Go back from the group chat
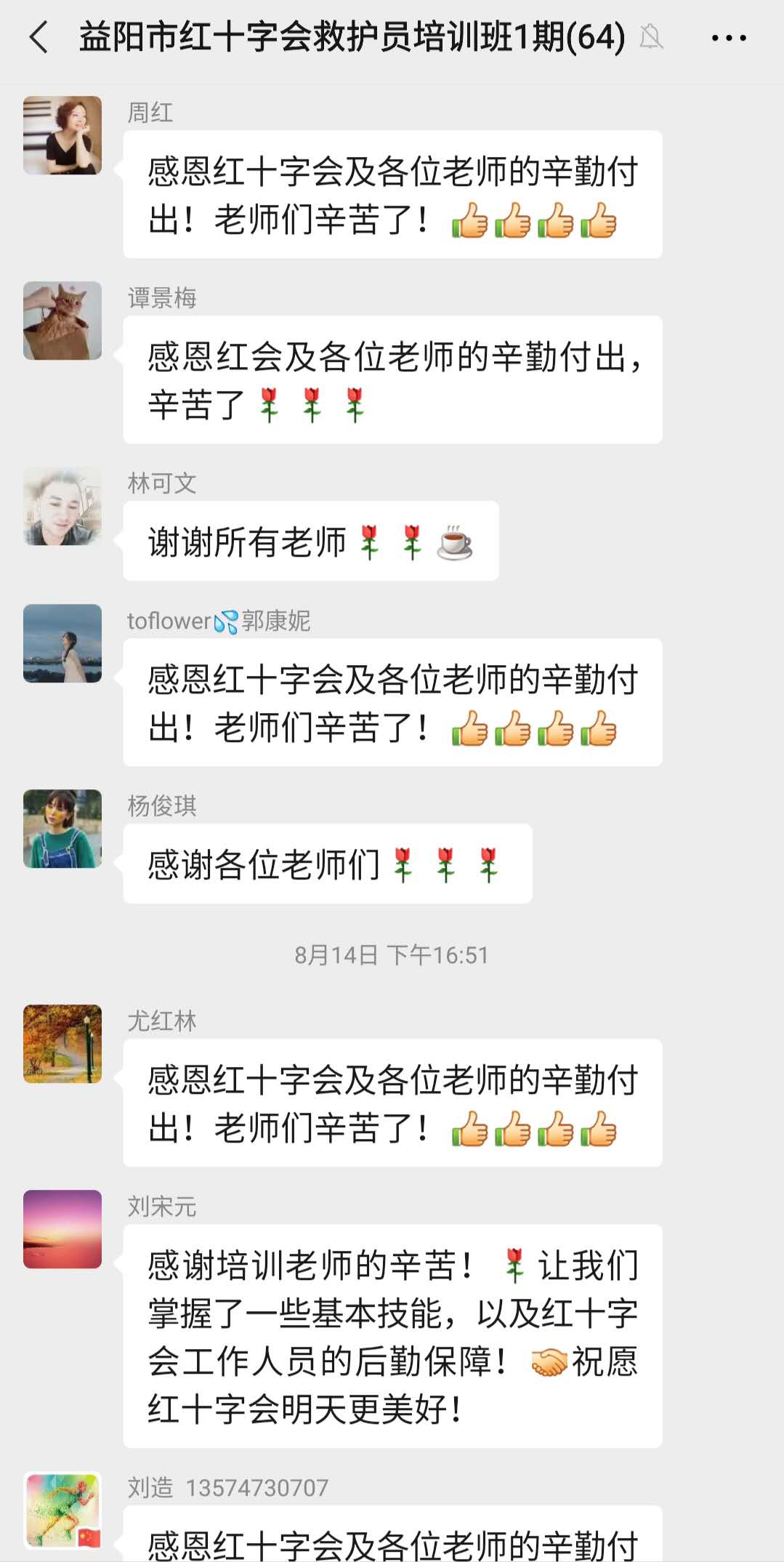The image size is (784, 1562). (x=39, y=37)
